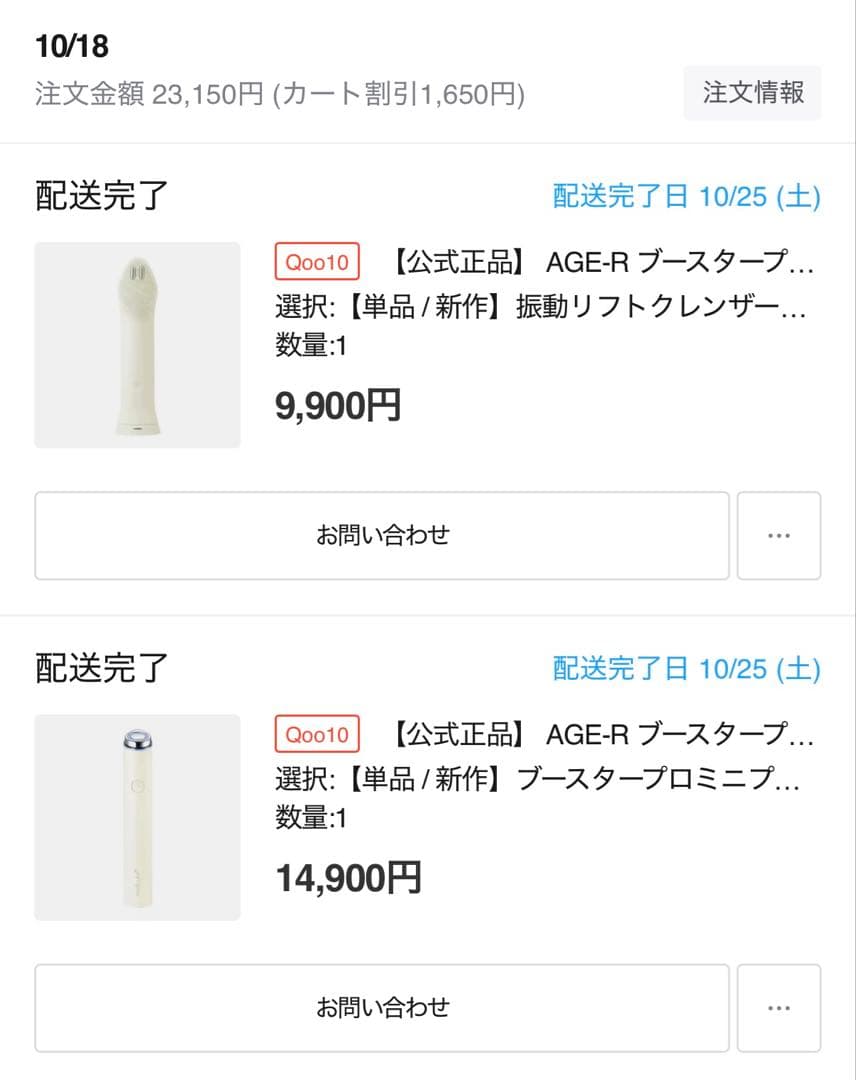The image size is (856, 1080).
Task: Click the 9,900円 price of the first item
Action: [x=339, y=404]
